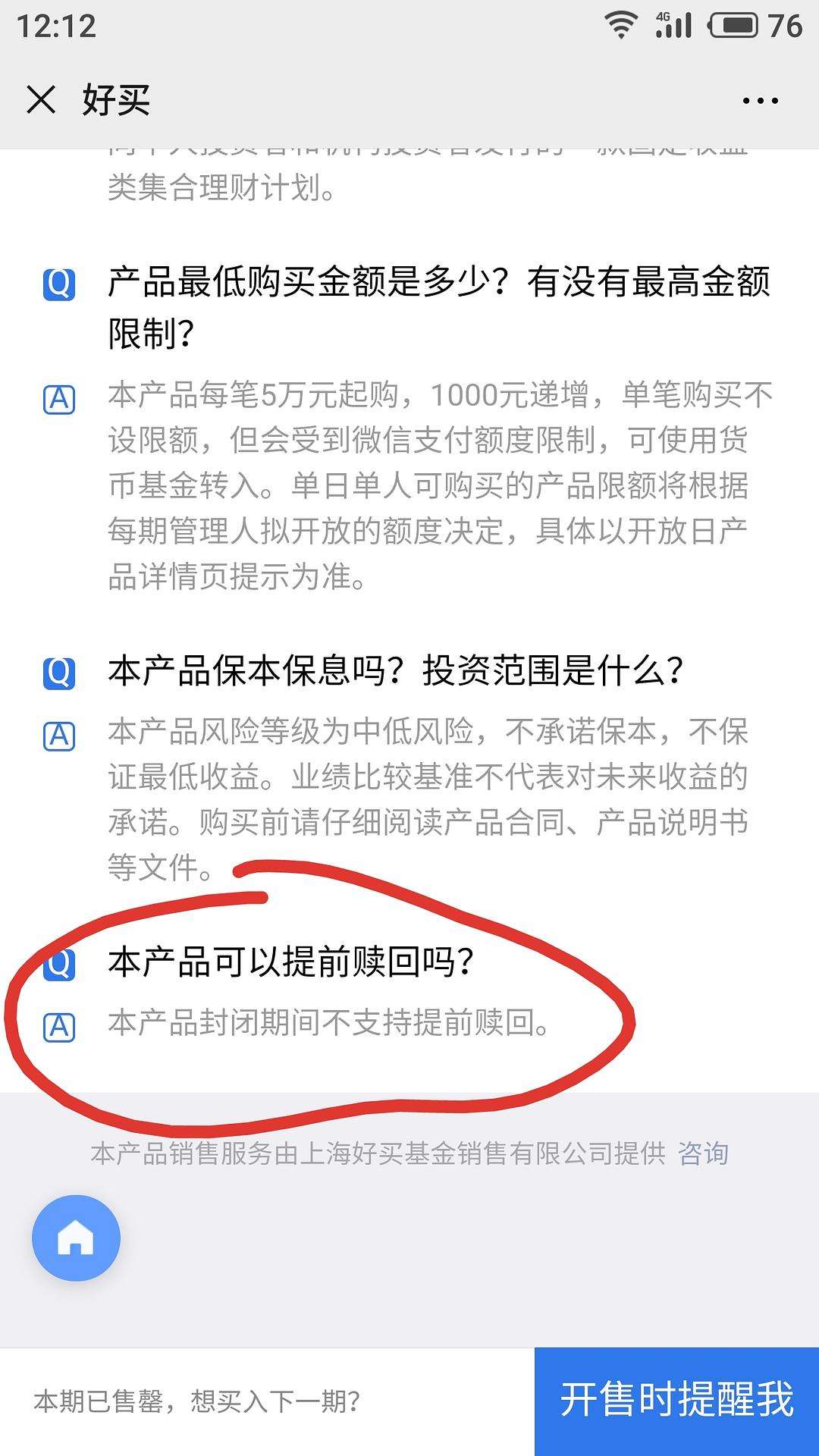Go to home via floating button
819x1456 pixels.
point(76,1238)
